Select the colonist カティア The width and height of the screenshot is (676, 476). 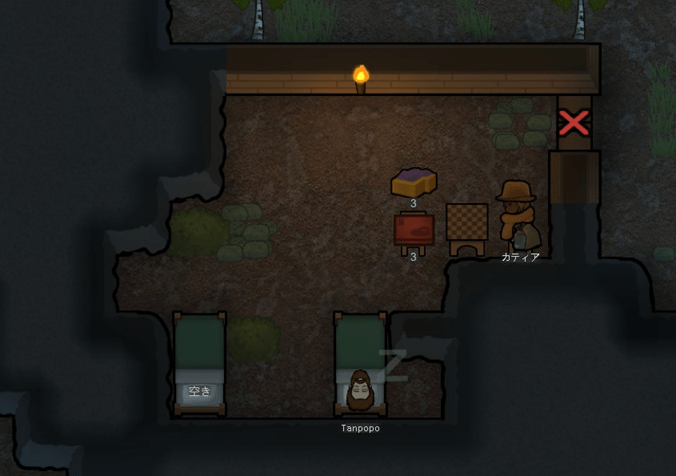518,215
